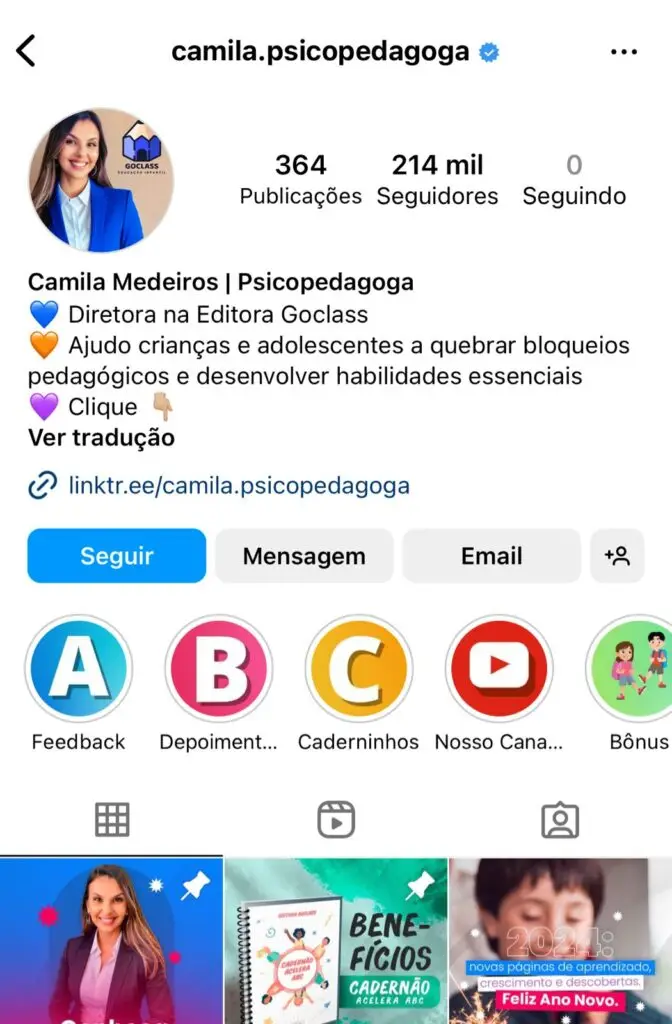
Task: Open suggested accounts add-person icon
Action: (x=617, y=556)
